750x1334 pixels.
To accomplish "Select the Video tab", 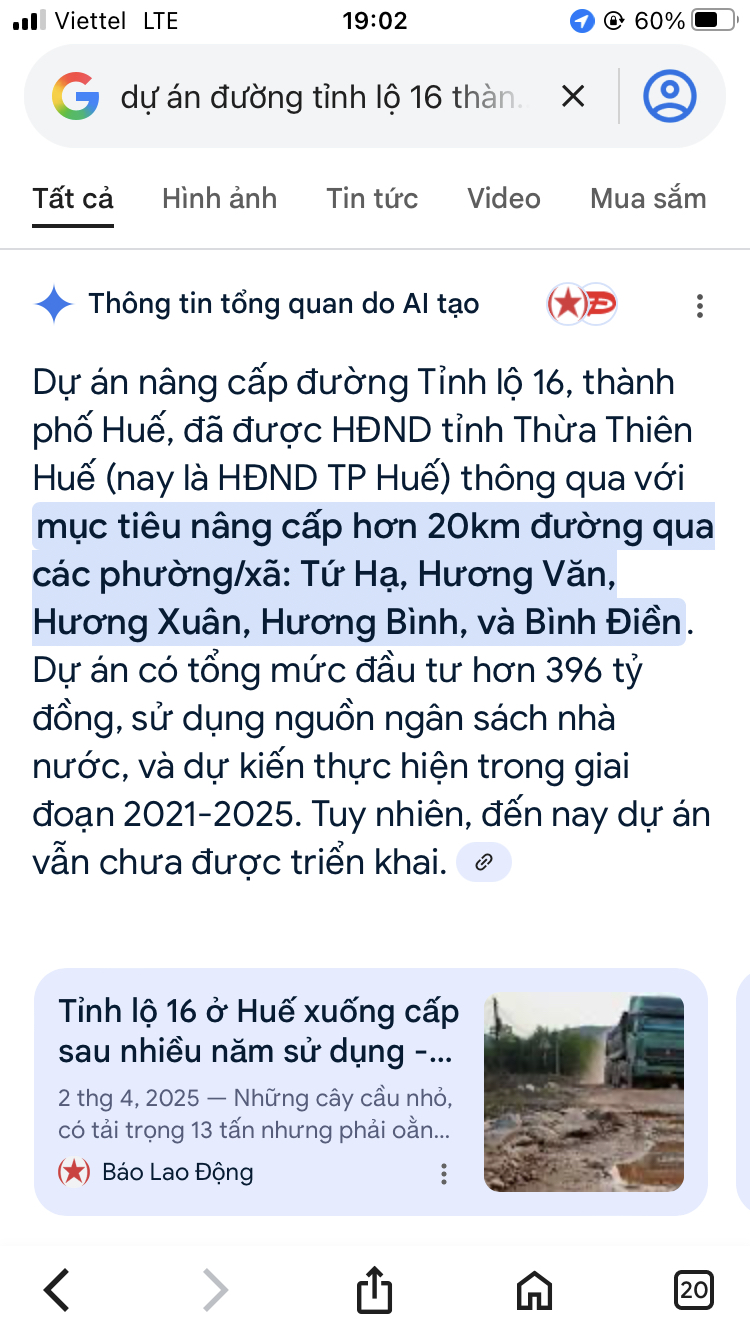I will 503,198.
